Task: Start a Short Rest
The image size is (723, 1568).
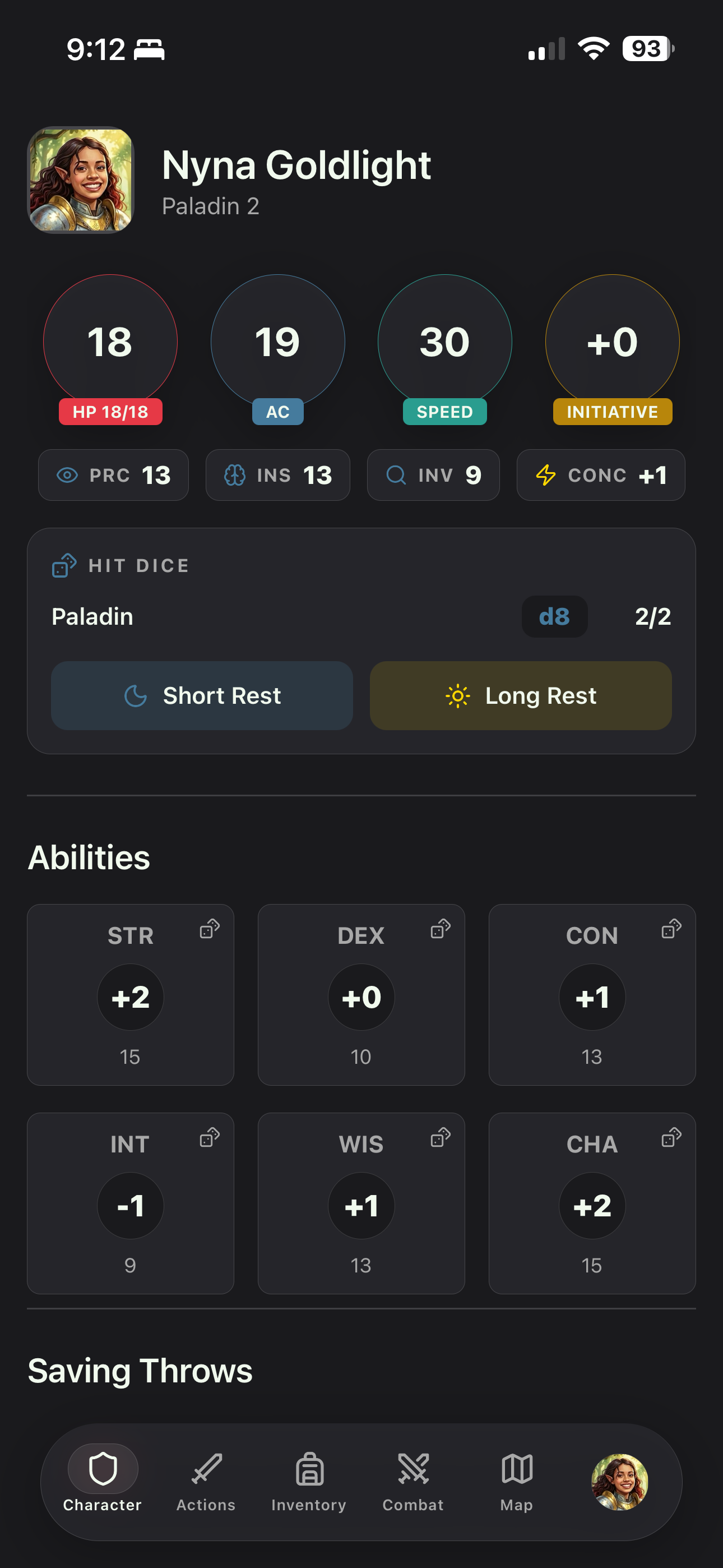Action: [201, 695]
